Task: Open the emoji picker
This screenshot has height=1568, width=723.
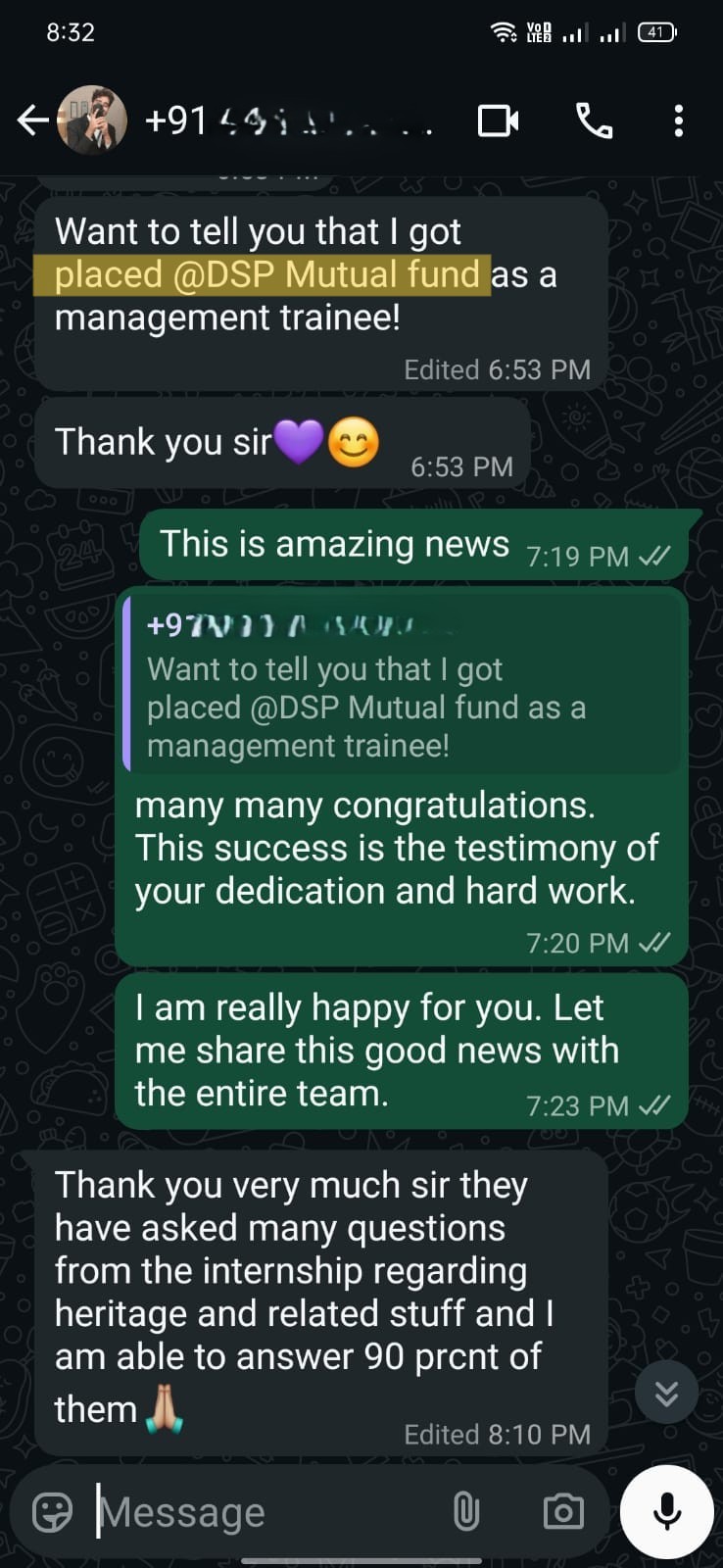Action: click(52, 1512)
